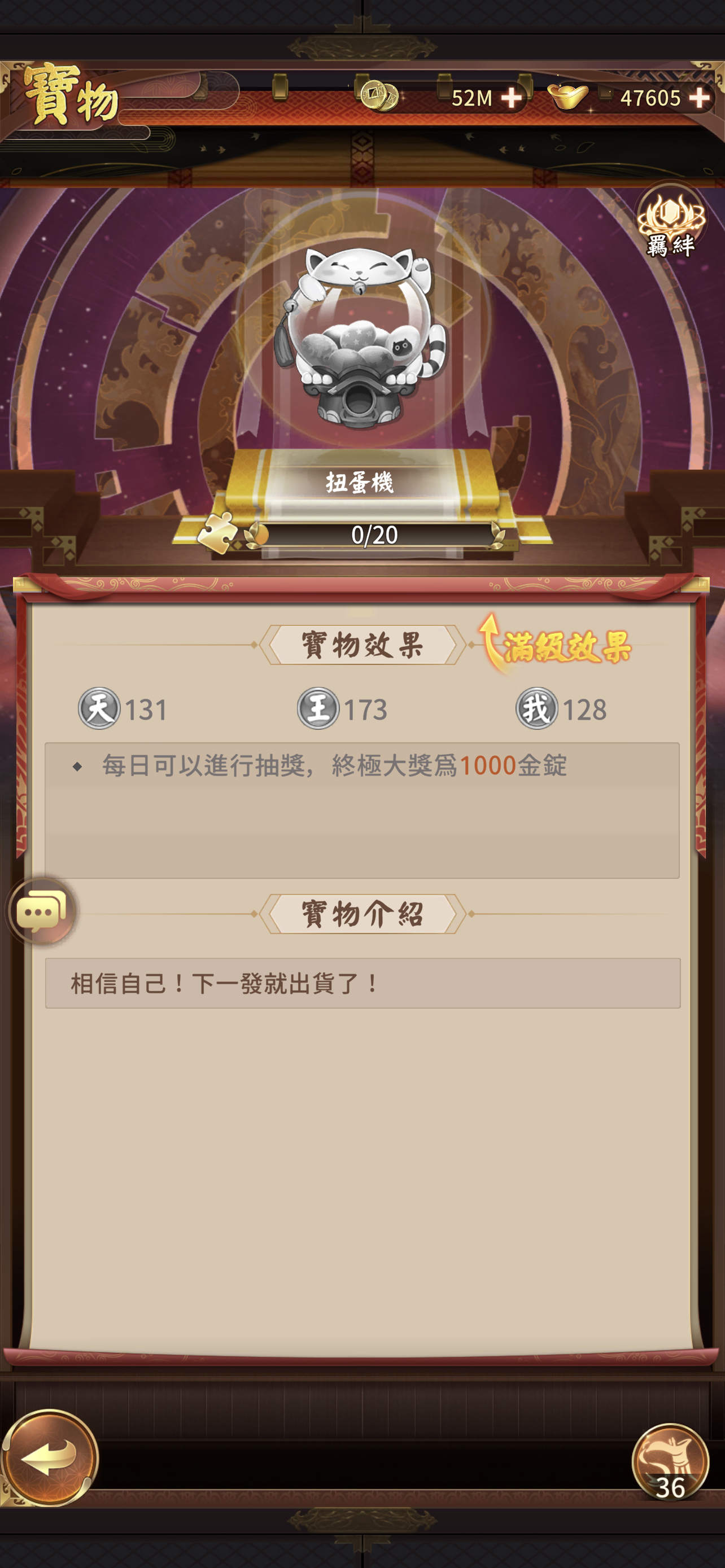Open the round icon showing 36

[670, 1462]
